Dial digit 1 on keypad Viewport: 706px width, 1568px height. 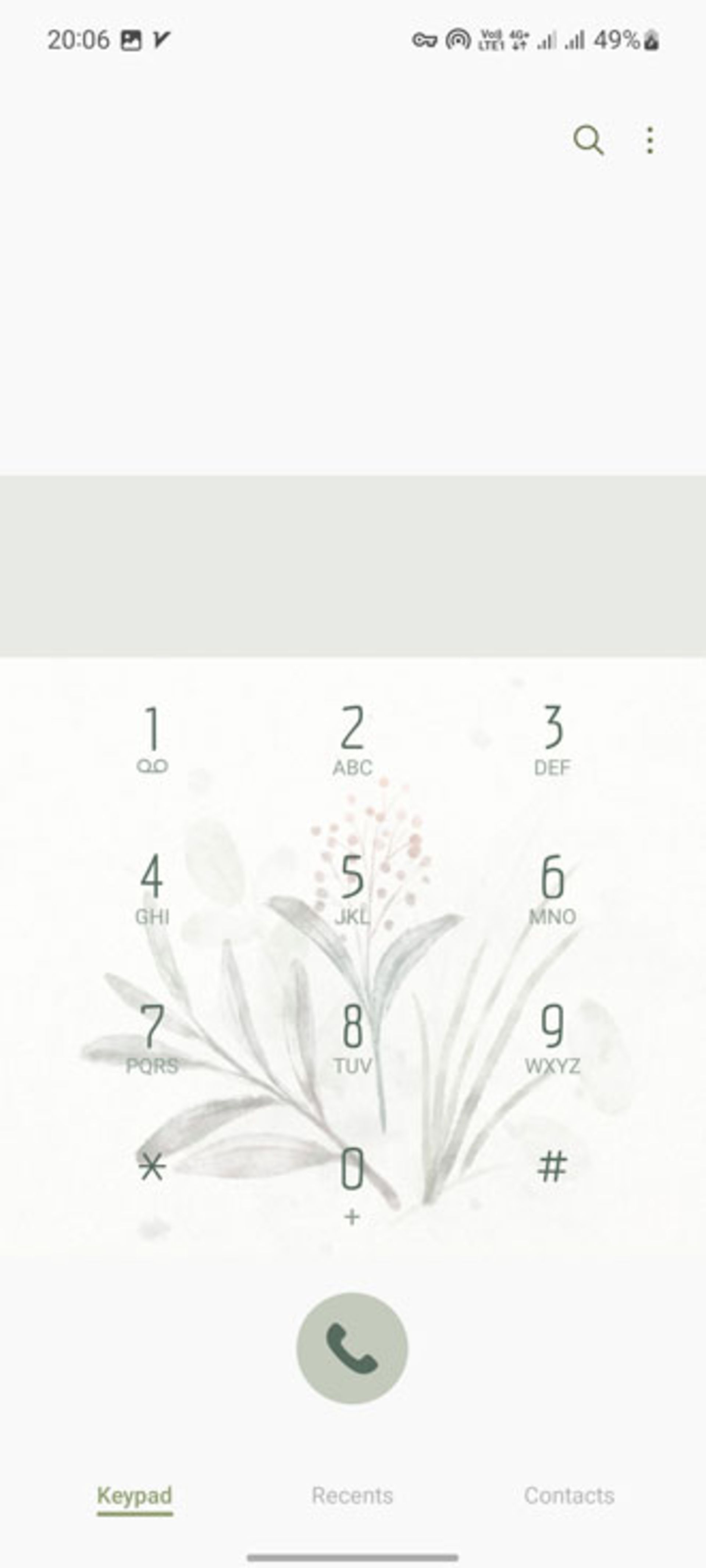152,738
